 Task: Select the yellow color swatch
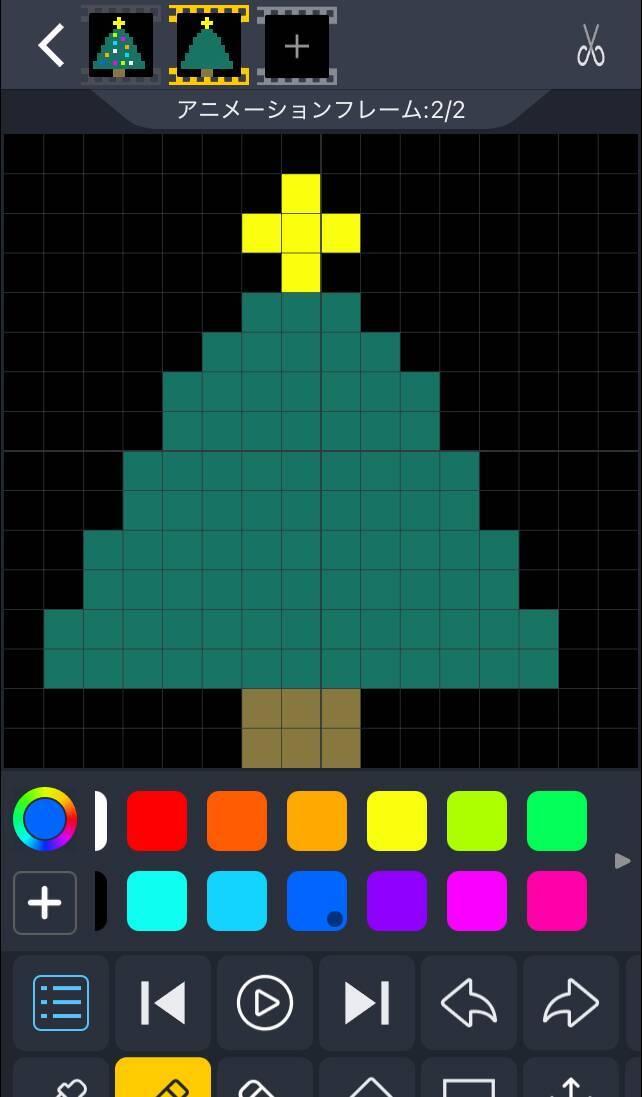pos(397,821)
